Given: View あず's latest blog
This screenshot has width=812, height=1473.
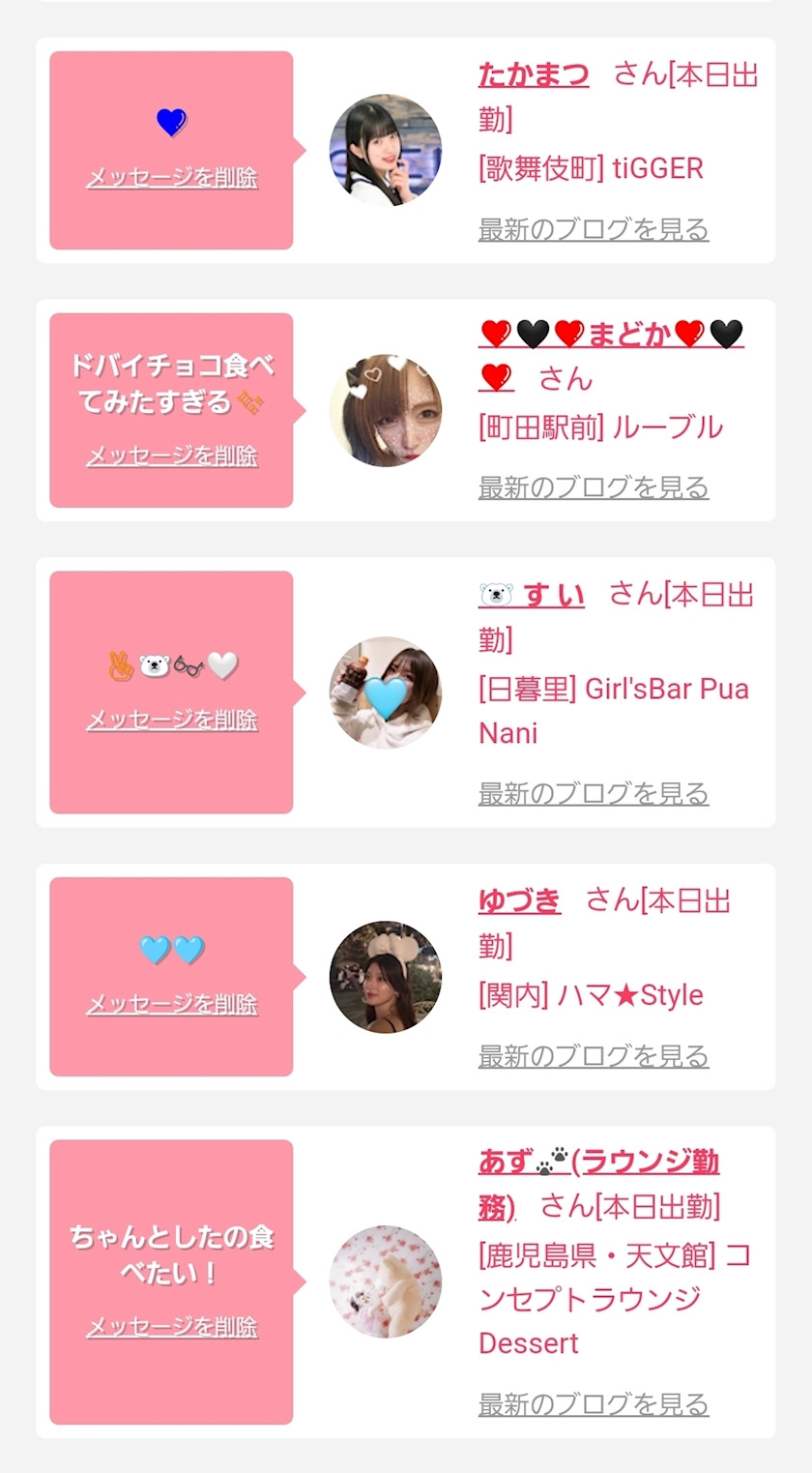Looking at the screenshot, I should tap(594, 1404).
